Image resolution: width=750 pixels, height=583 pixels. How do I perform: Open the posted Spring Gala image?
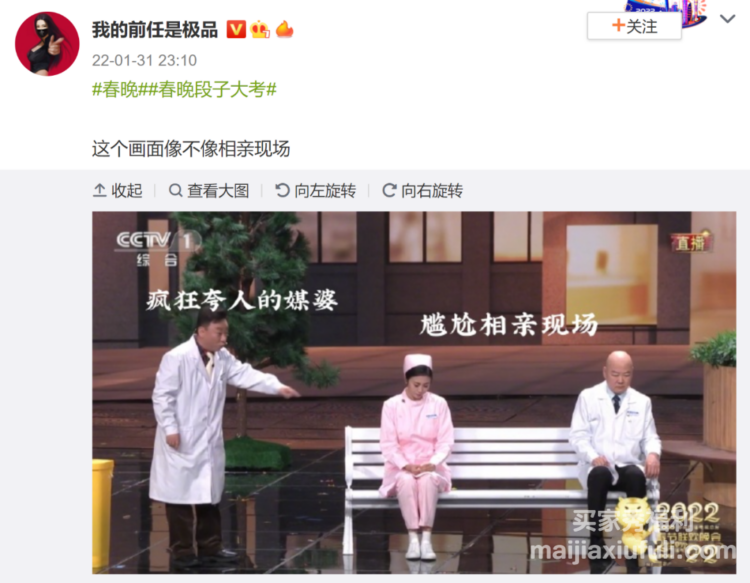click(x=414, y=390)
